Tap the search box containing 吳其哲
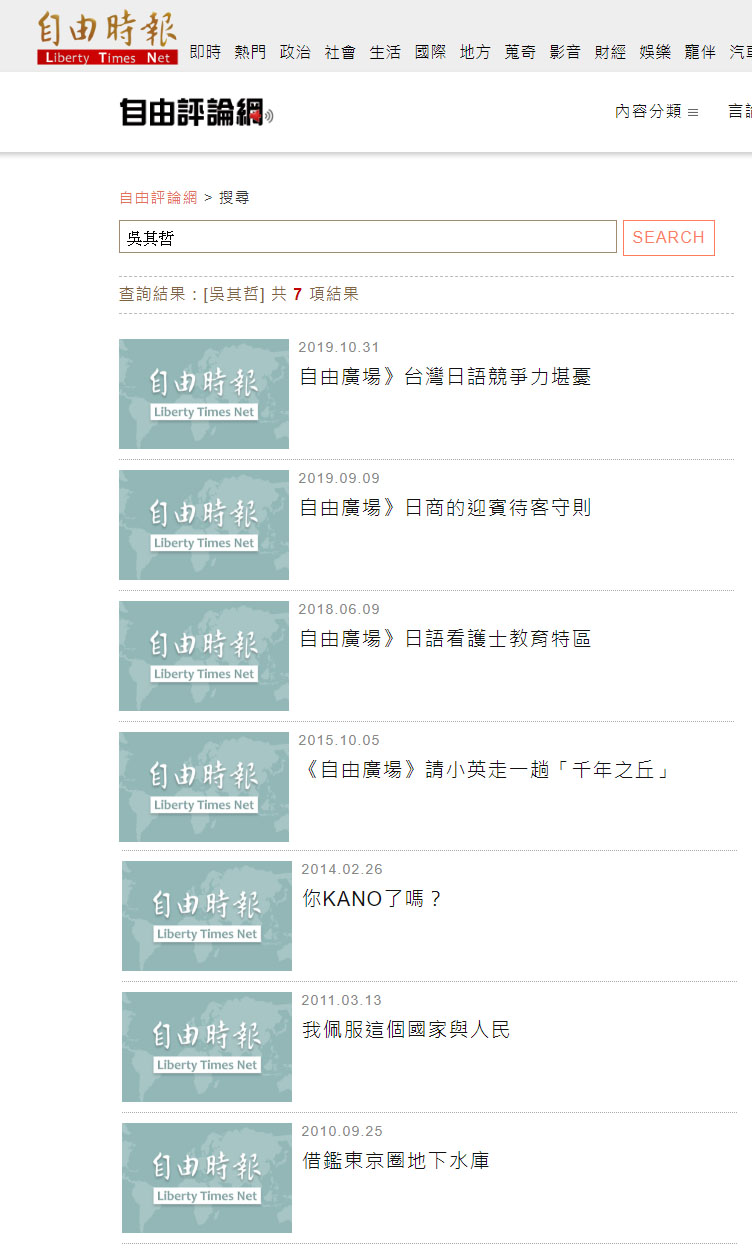752x1260 pixels. [368, 237]
